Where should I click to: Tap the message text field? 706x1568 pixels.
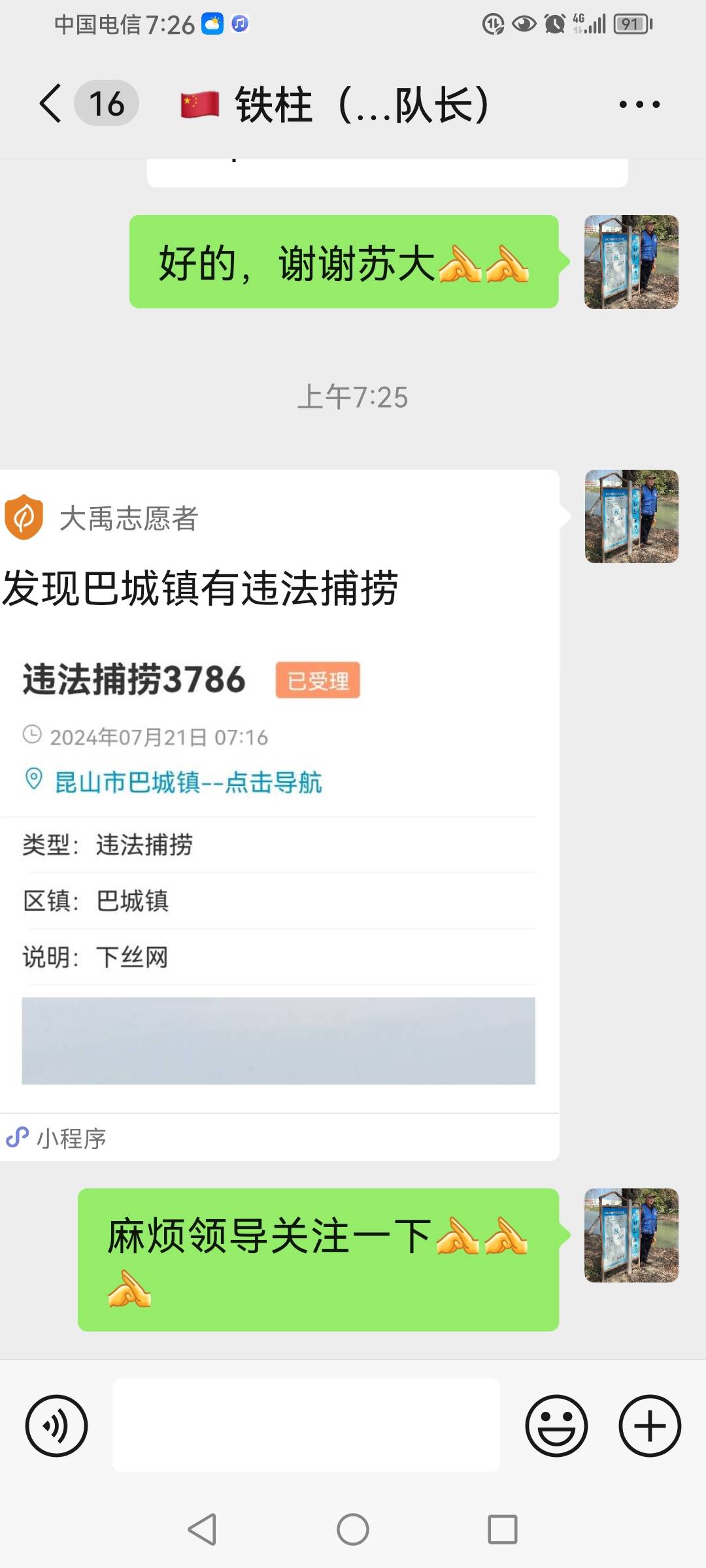pyautogui.click(x=306, y=1426)
